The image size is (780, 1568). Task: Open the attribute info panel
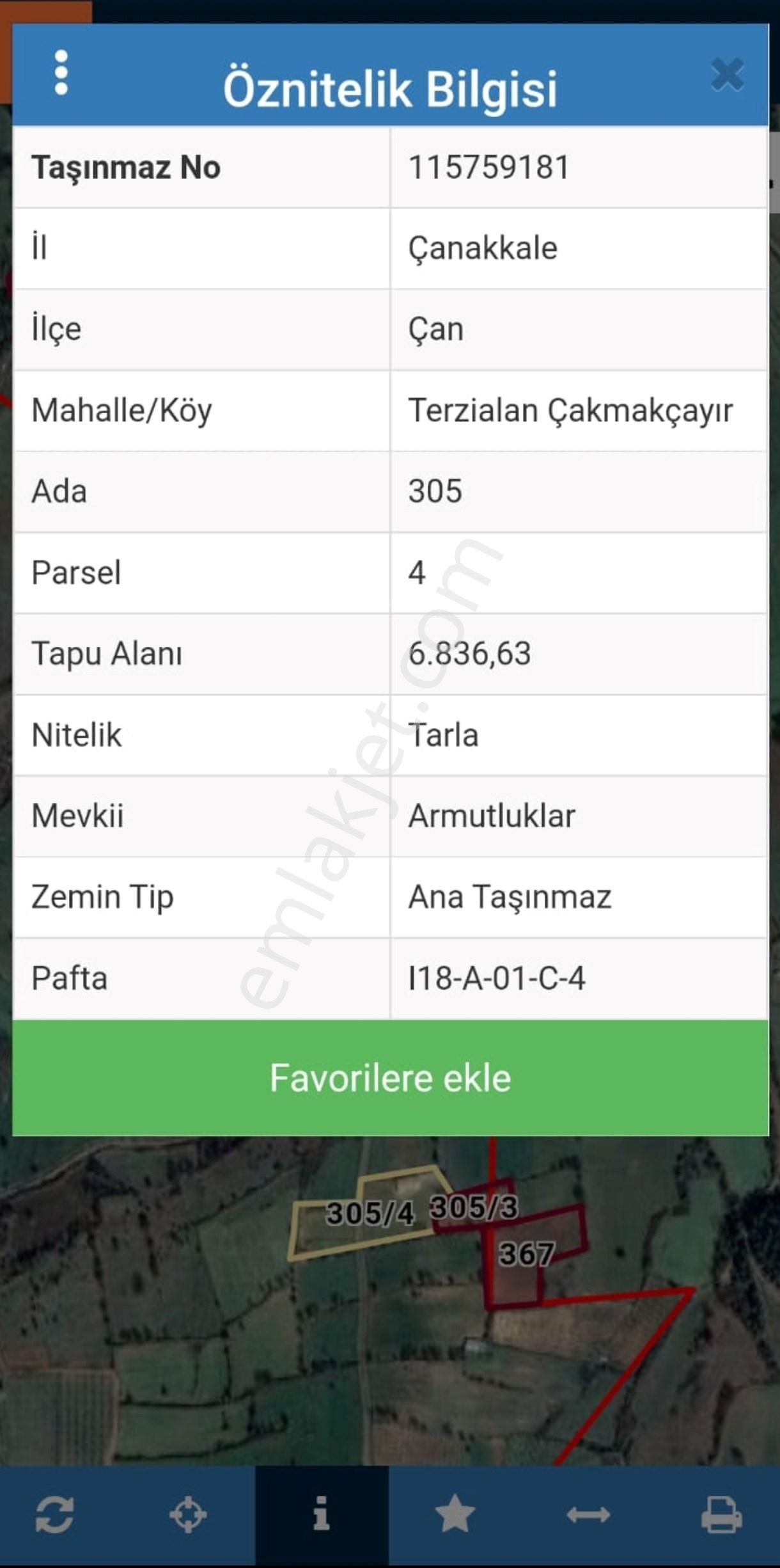tap(321, 1515)
